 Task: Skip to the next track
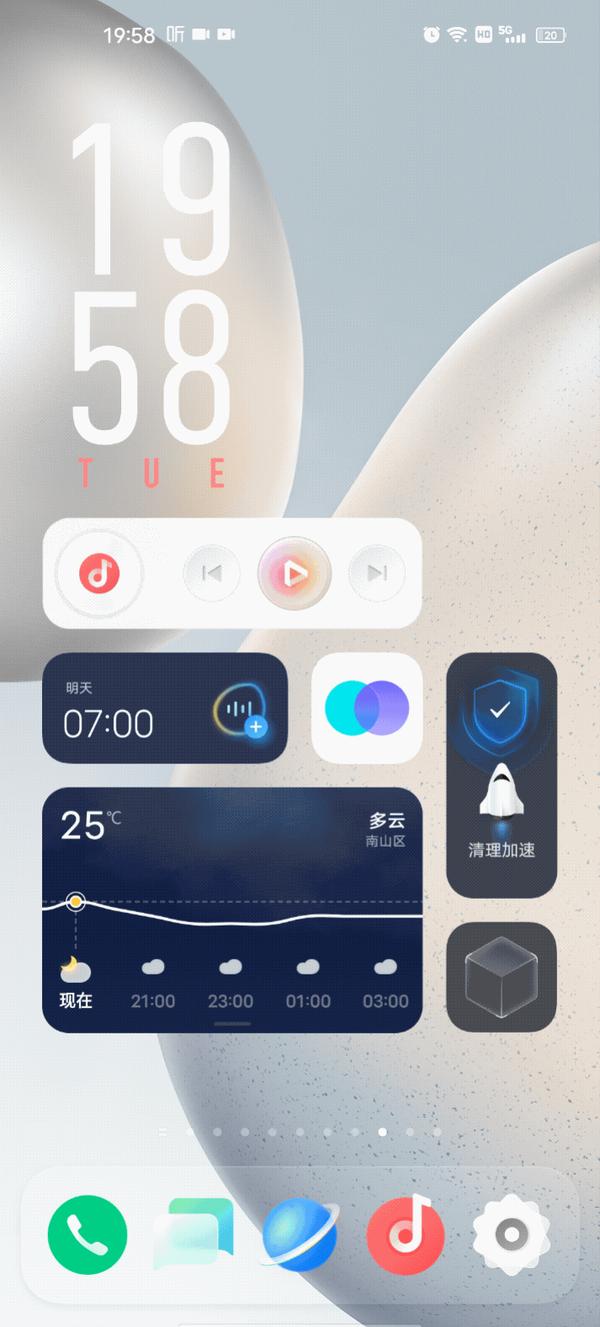(x=376, y=573)
